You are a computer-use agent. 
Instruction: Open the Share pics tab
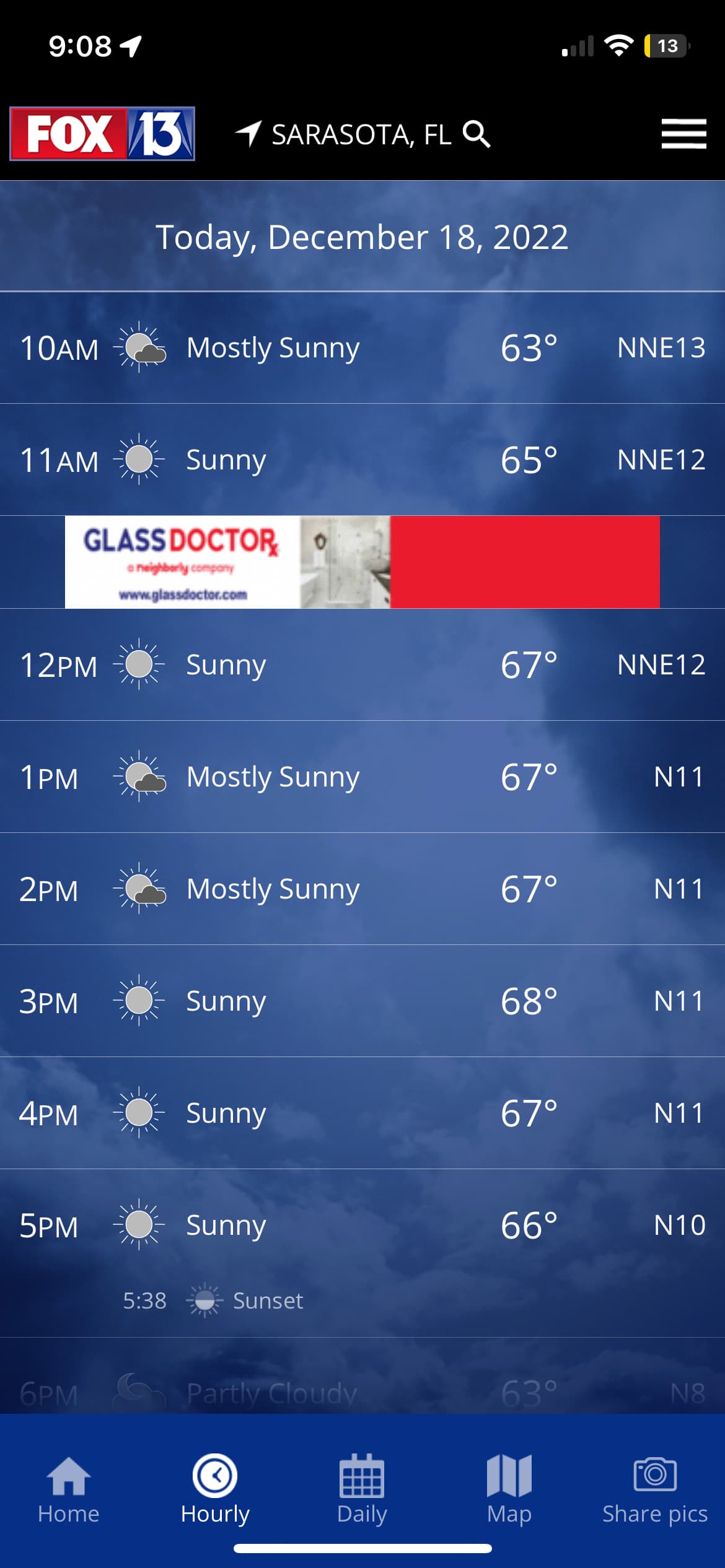pos(655,1490)
